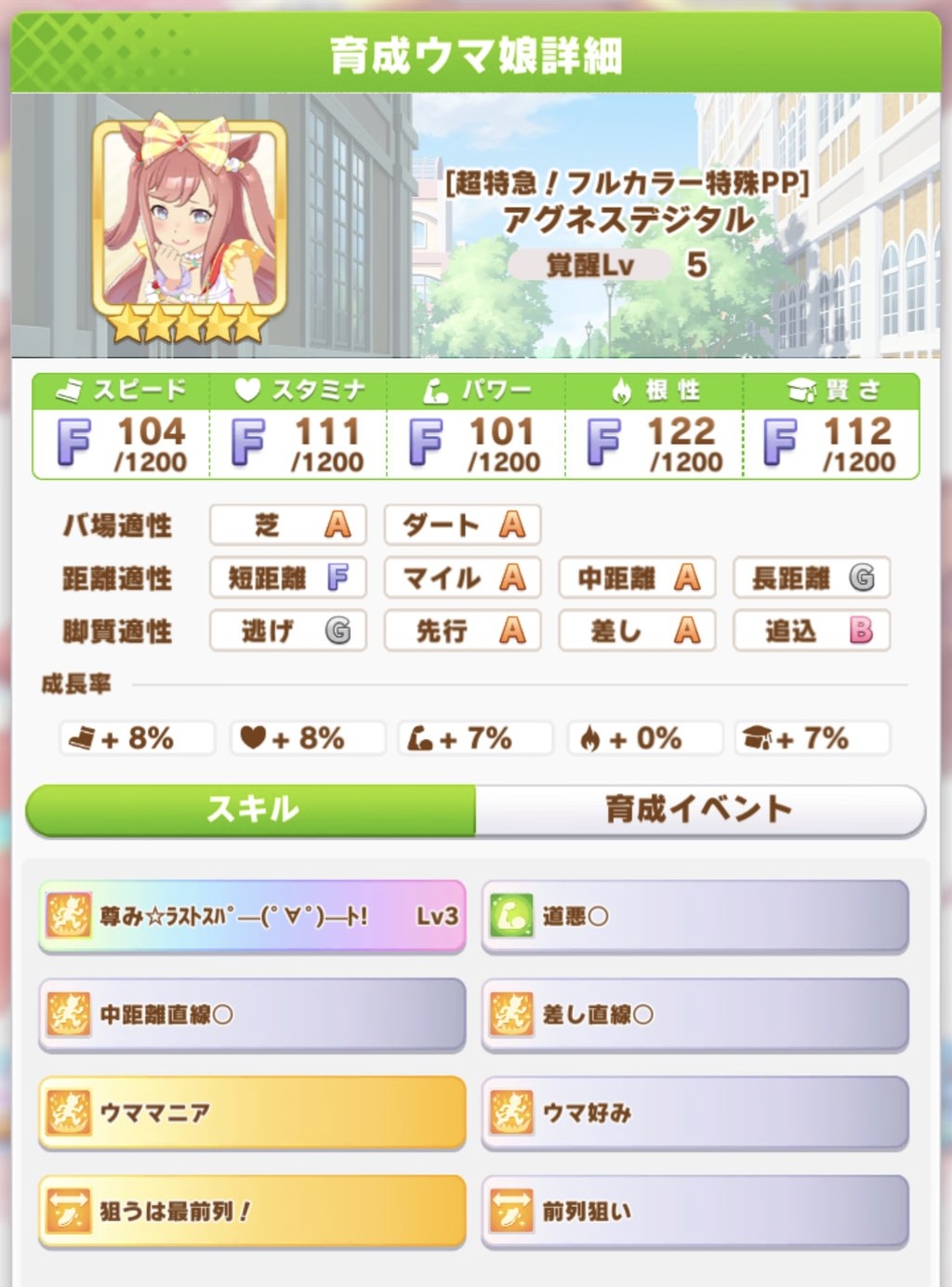Select the ウママニア skill
Screen dimensions: 952x1287
(x=252, y=1113)
